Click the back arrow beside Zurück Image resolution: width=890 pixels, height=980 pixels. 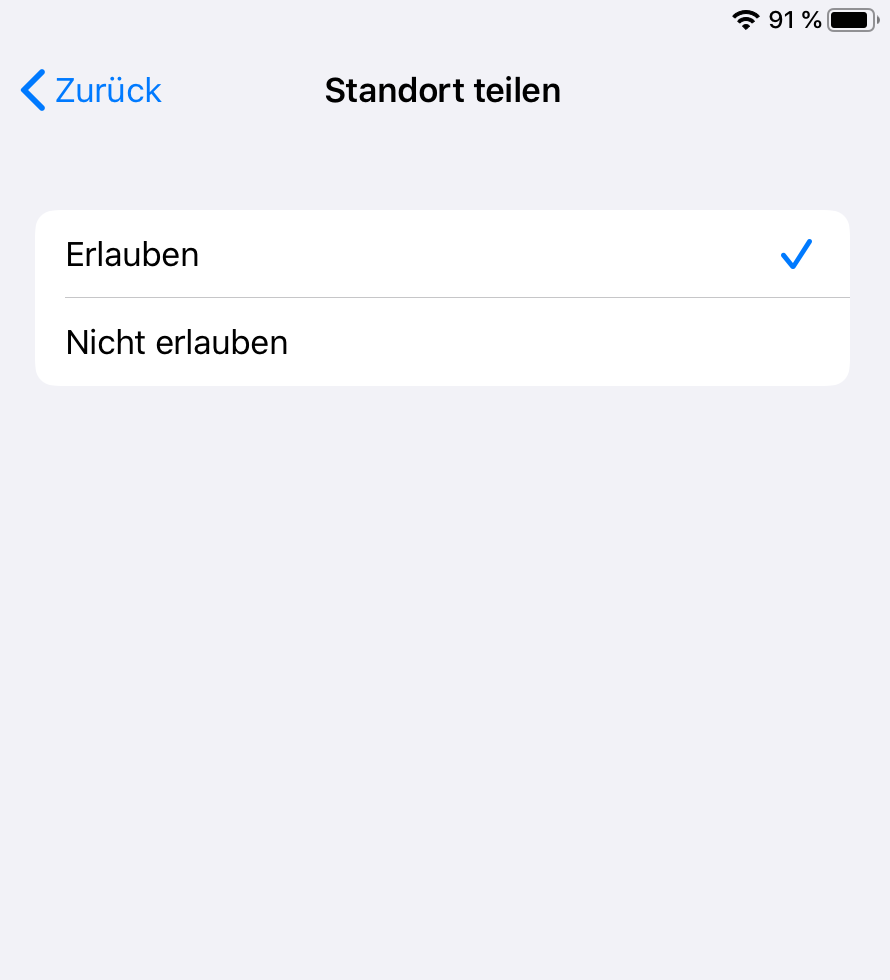[31, 90]
